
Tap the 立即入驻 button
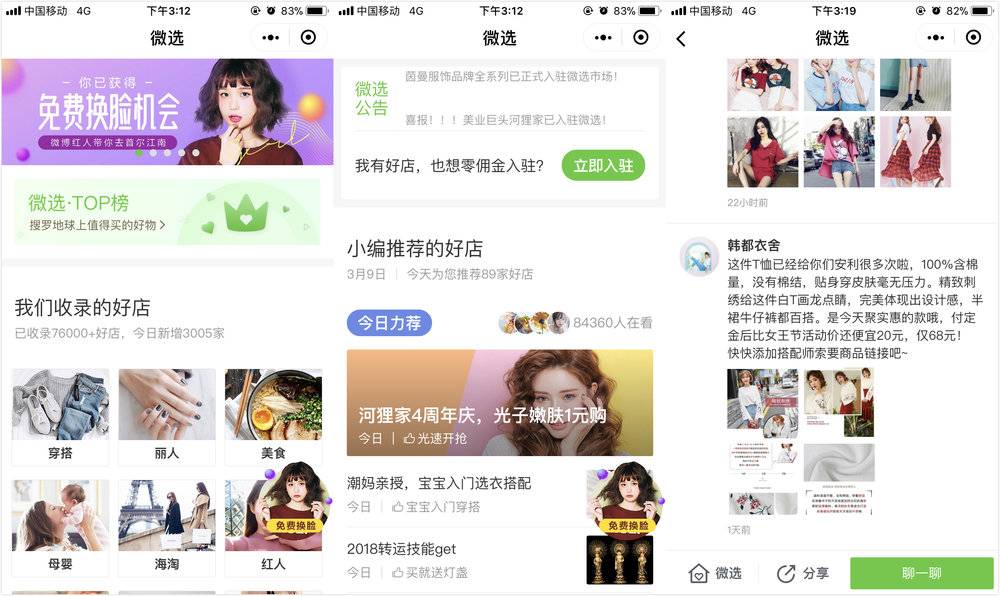coord(603,166)
